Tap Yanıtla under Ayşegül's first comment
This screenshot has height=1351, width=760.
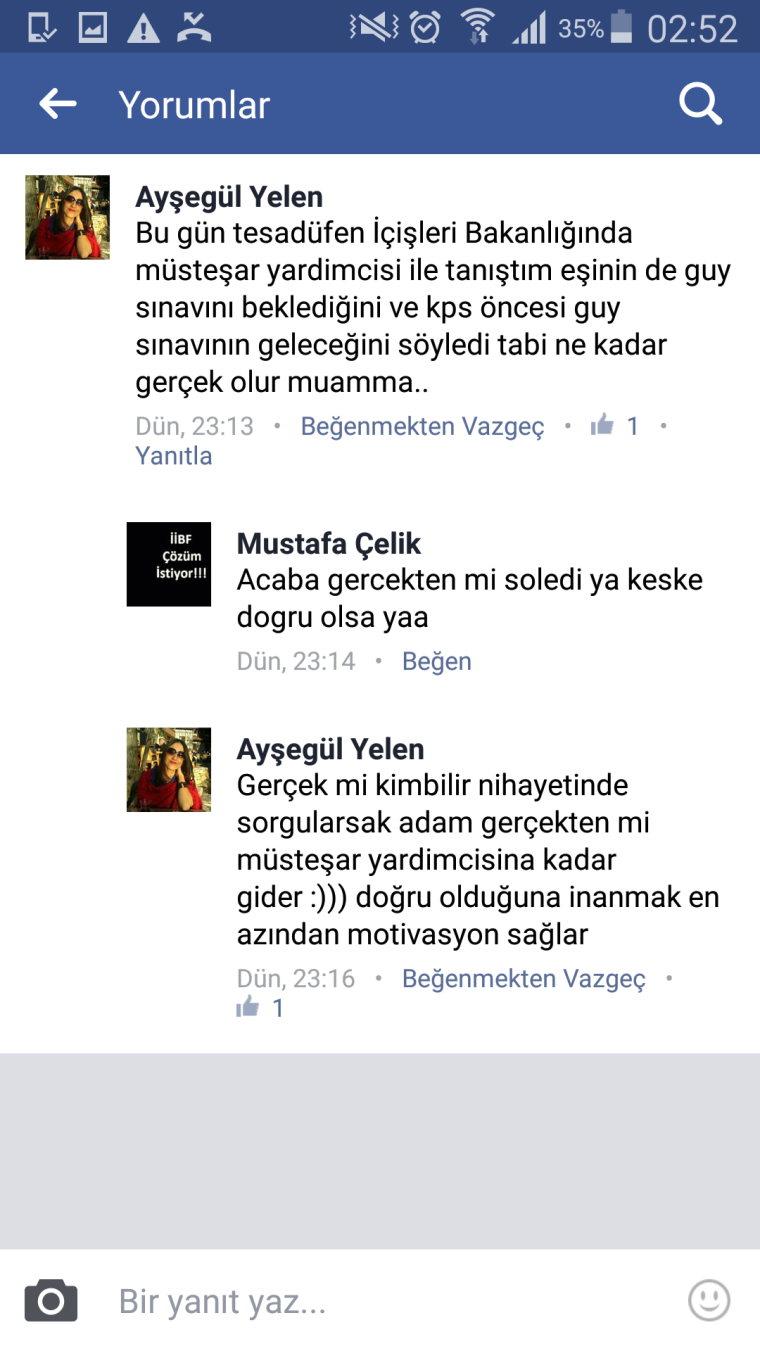point(174,456)
